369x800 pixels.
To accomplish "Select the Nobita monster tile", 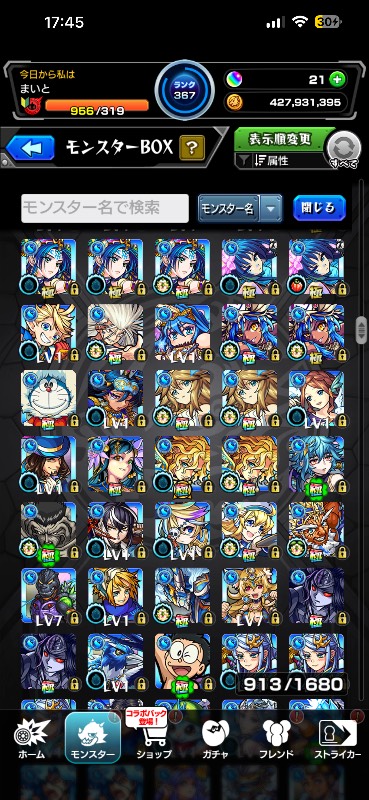I will click(182, 662).
